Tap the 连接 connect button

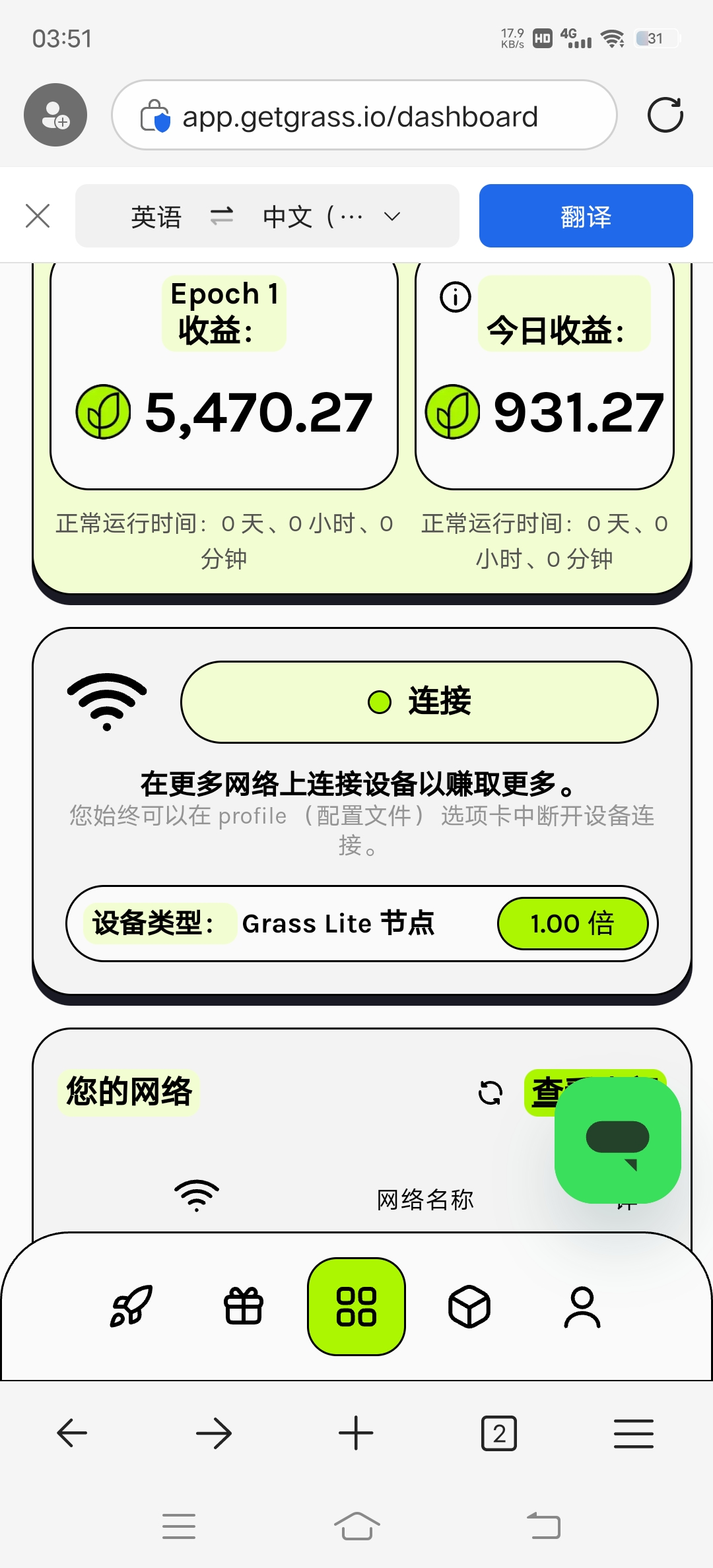[419, 702]
